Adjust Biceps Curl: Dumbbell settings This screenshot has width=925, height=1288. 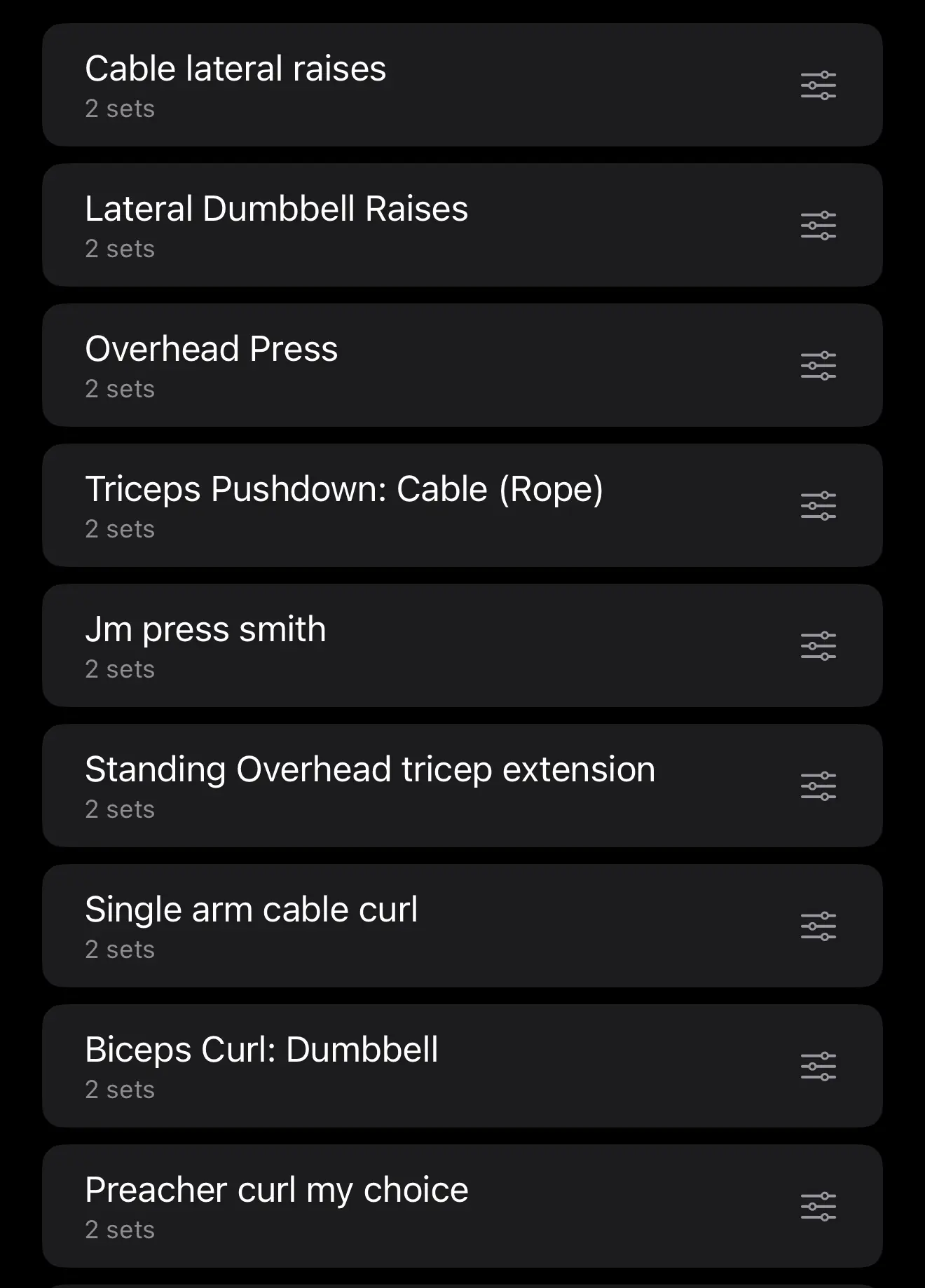818,1067
